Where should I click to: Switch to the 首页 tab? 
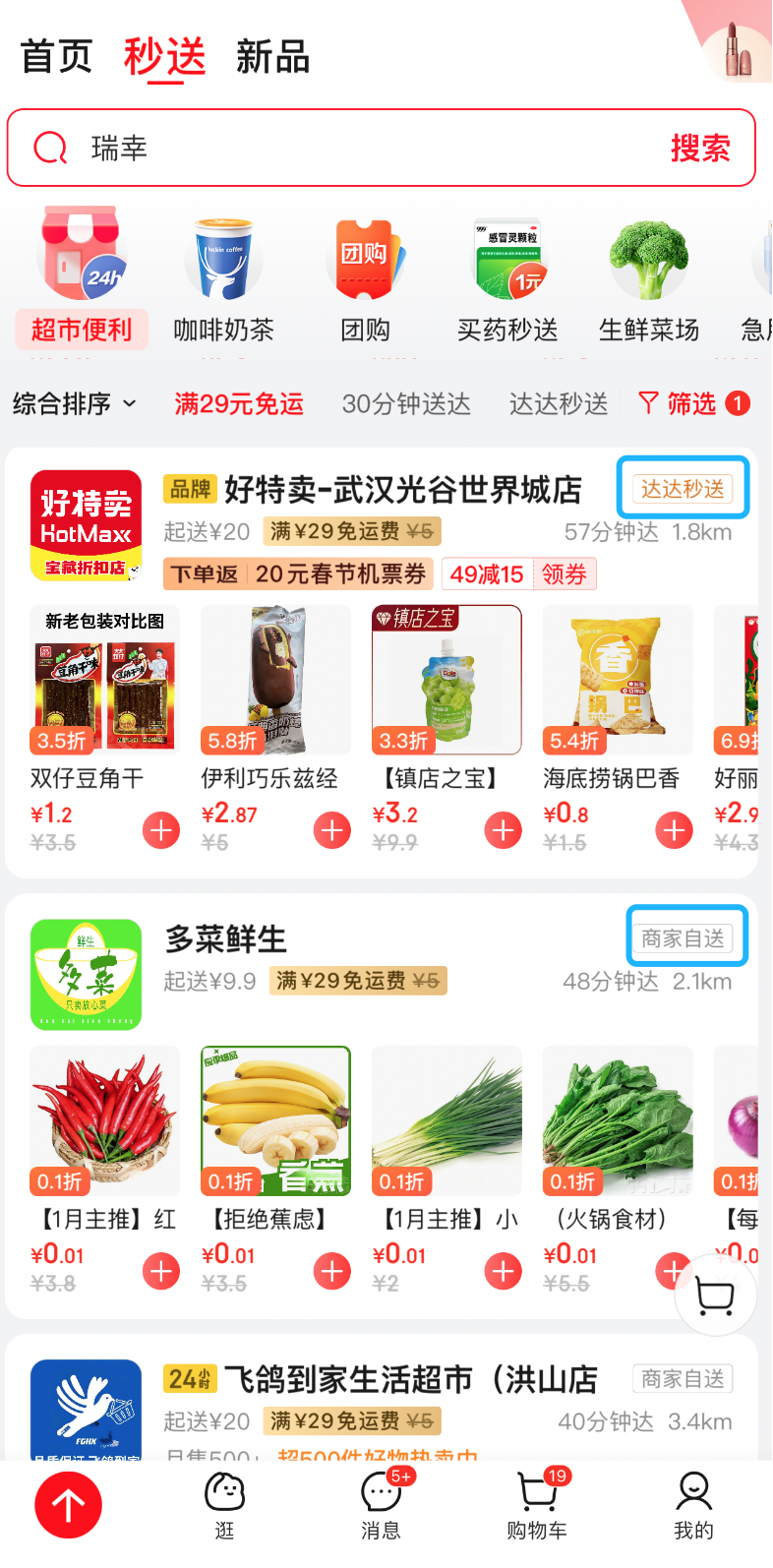56,56
